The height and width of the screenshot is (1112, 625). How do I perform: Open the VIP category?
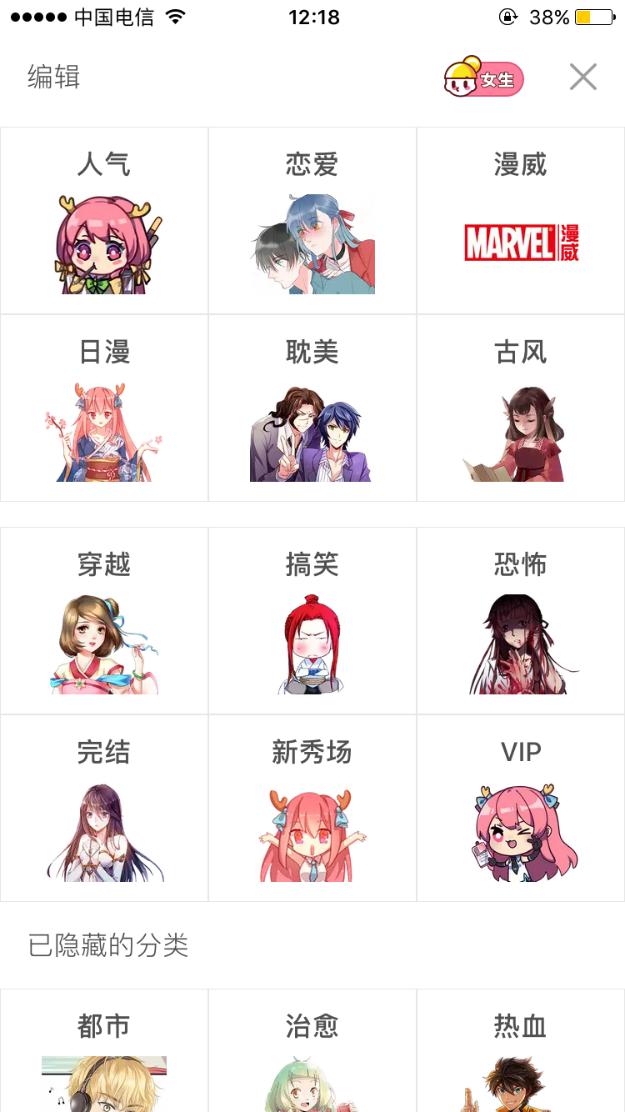click(x=520, y=808)
